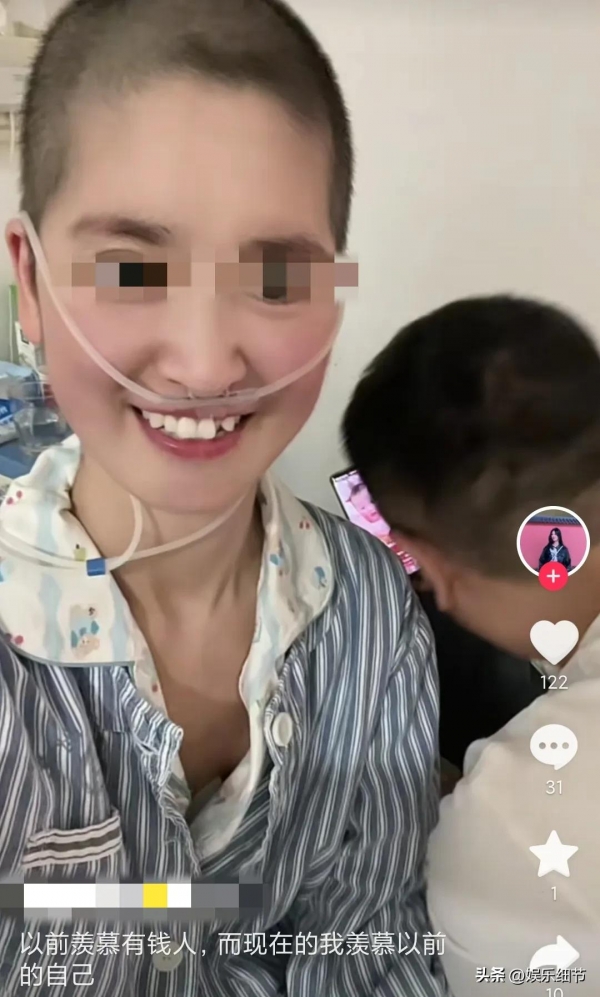Open the video creator's profile avatar
The width and height of the screenshot is (600, 997).
pos(553,540)
